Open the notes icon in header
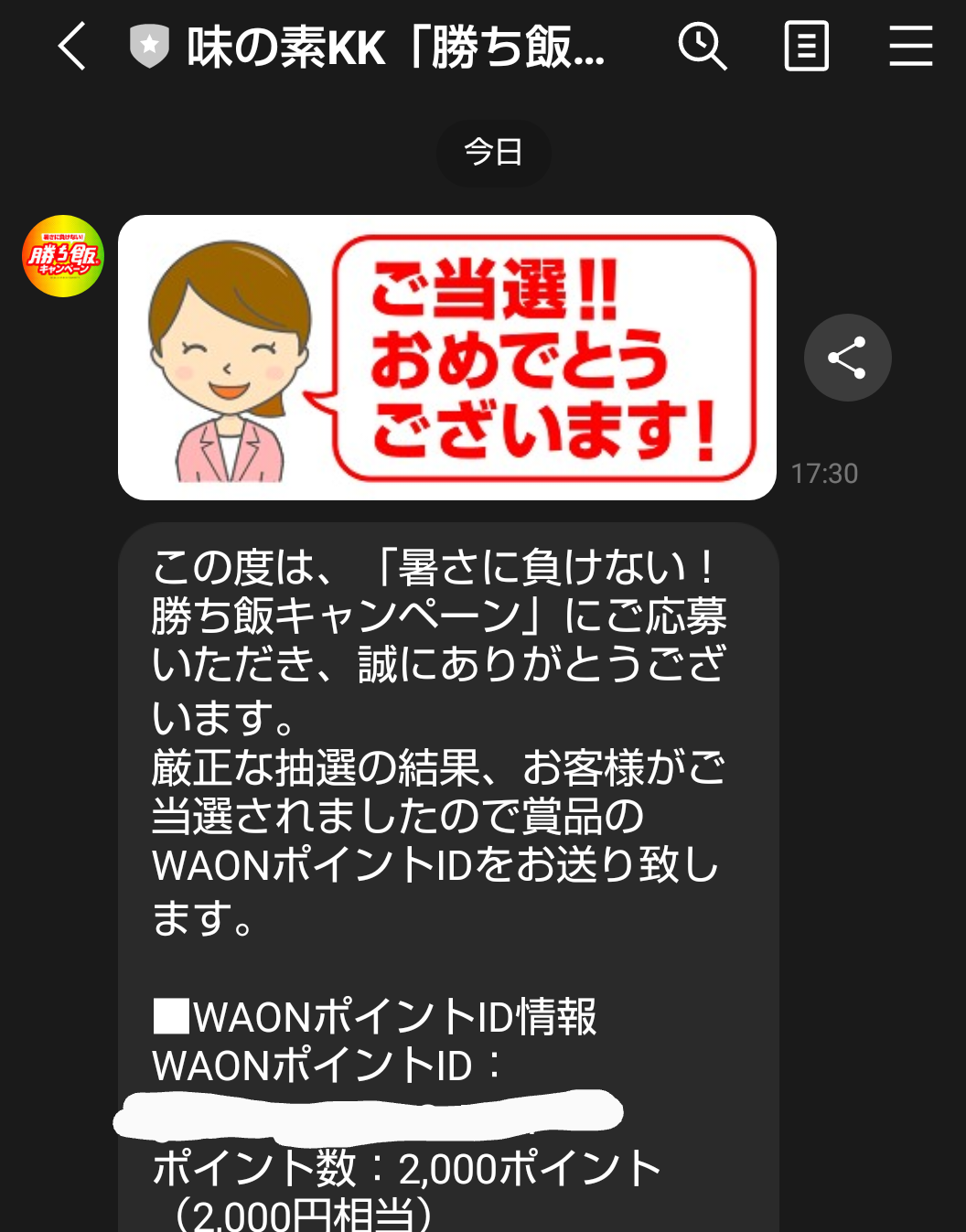The height and width of the screenshot is (1232, 966). click(806, 46)
